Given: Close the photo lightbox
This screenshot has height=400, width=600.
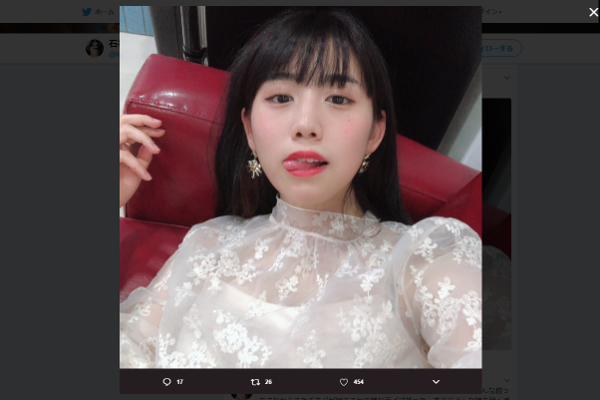Looking at the screenshot, I should 592,12.
